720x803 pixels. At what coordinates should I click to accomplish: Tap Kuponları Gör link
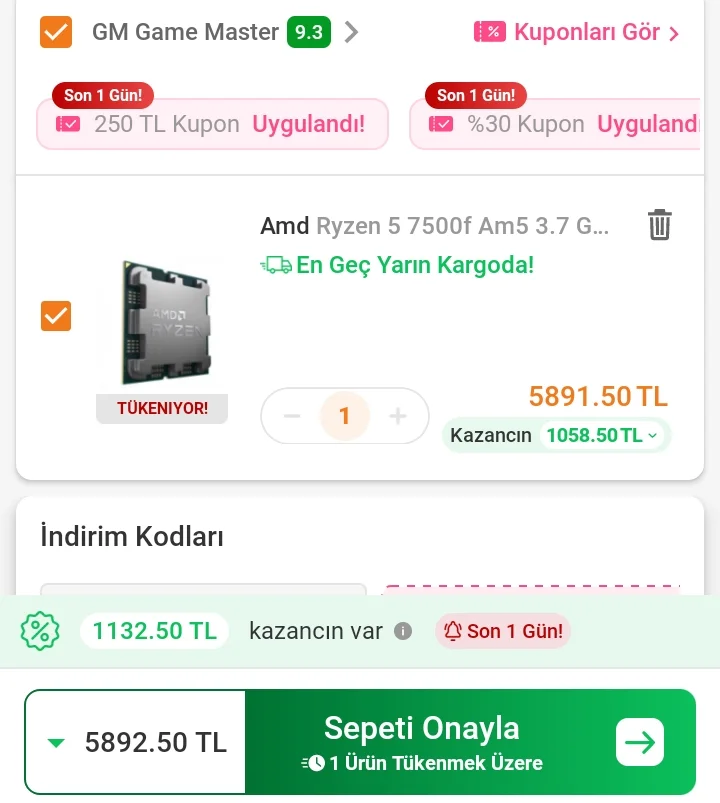tap(577, 32)
